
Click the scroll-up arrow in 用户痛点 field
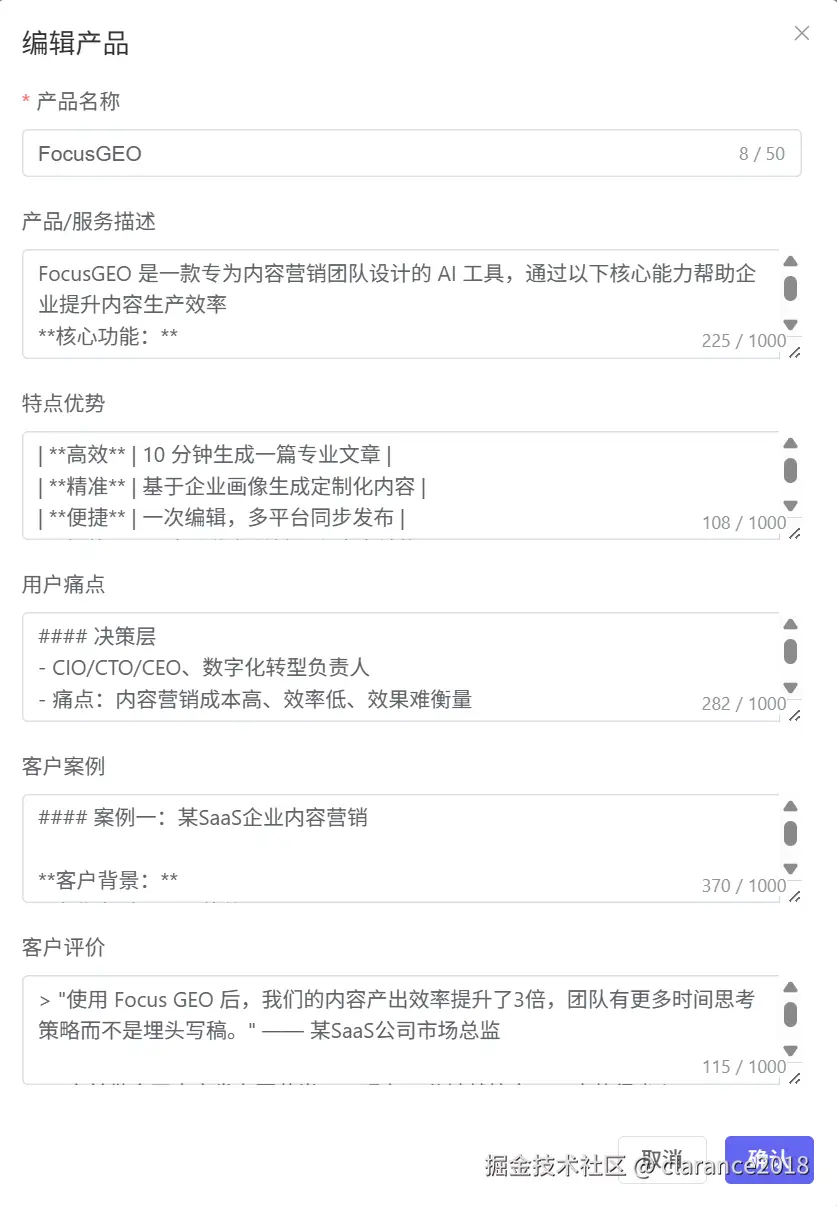(x=790, y=623)
